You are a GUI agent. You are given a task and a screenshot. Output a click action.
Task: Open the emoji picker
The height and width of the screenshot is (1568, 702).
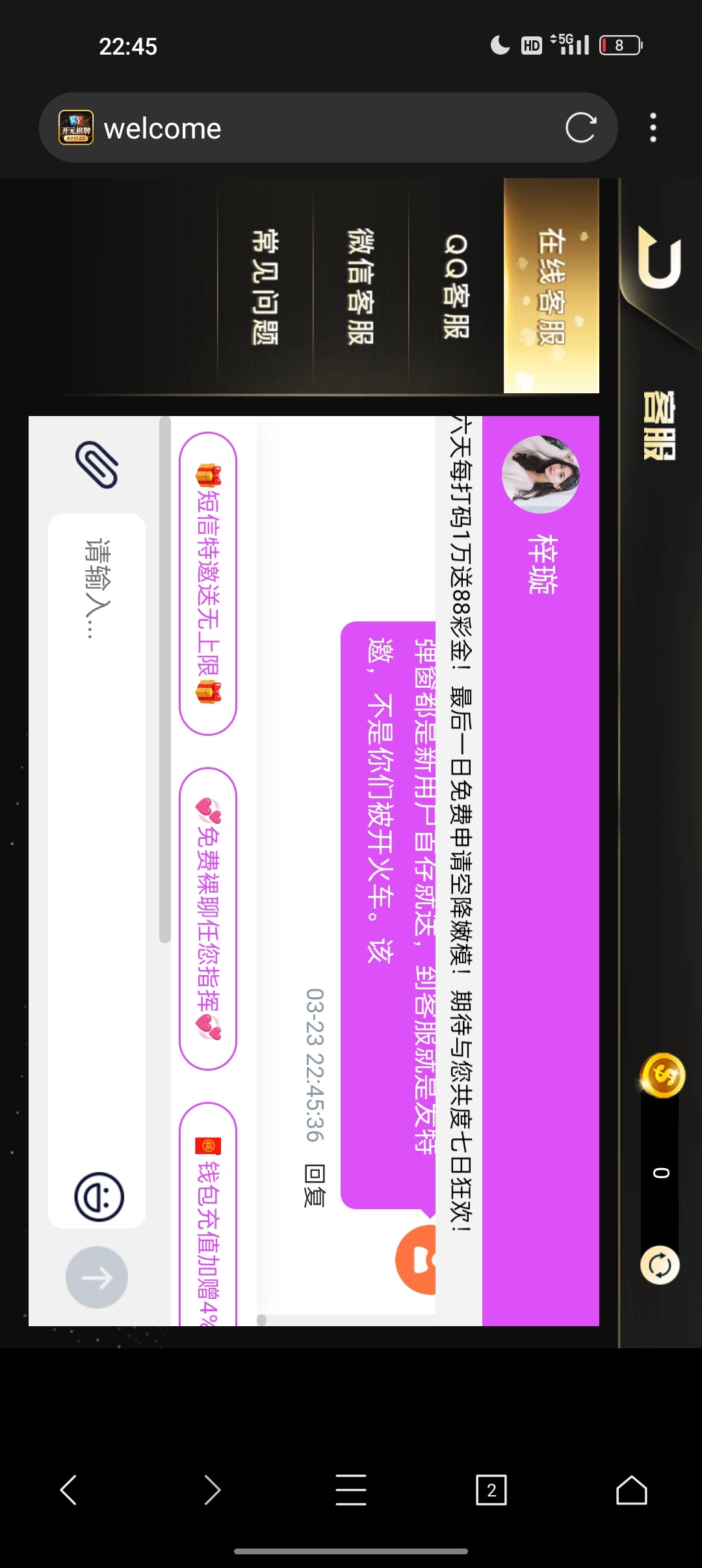pyautogui.click(x=99, y=1197)
